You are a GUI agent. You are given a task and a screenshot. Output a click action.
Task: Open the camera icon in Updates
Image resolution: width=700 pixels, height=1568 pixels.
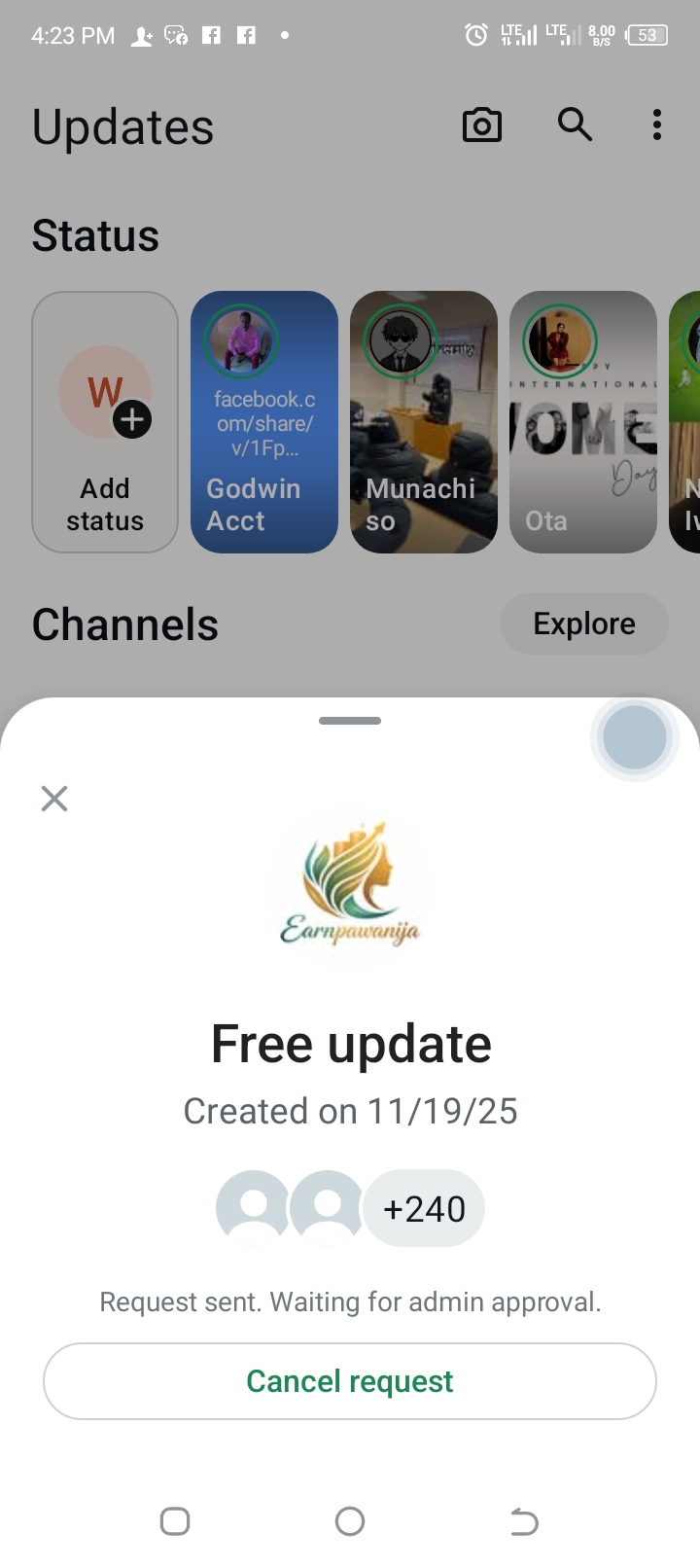(482, 125)
